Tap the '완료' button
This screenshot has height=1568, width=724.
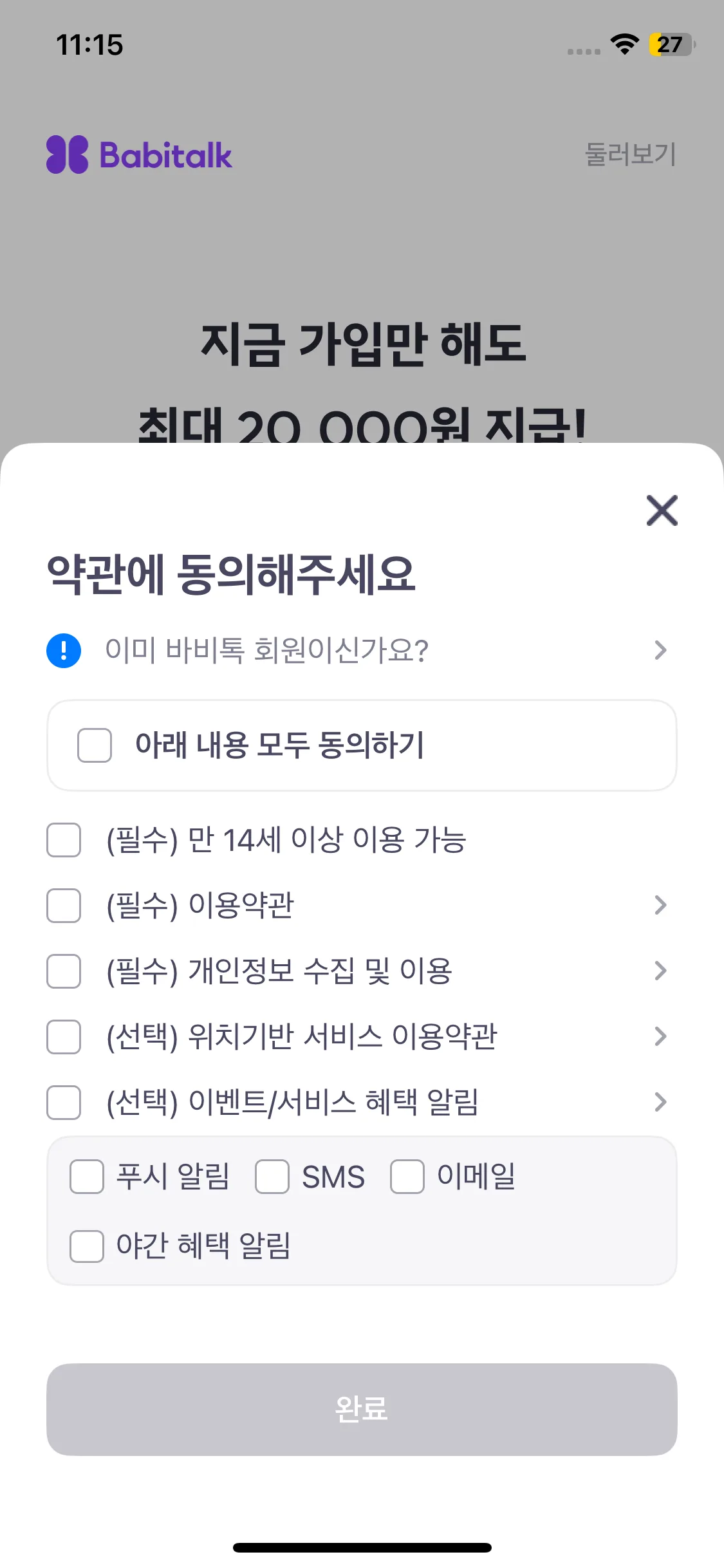pos(362,1410)
